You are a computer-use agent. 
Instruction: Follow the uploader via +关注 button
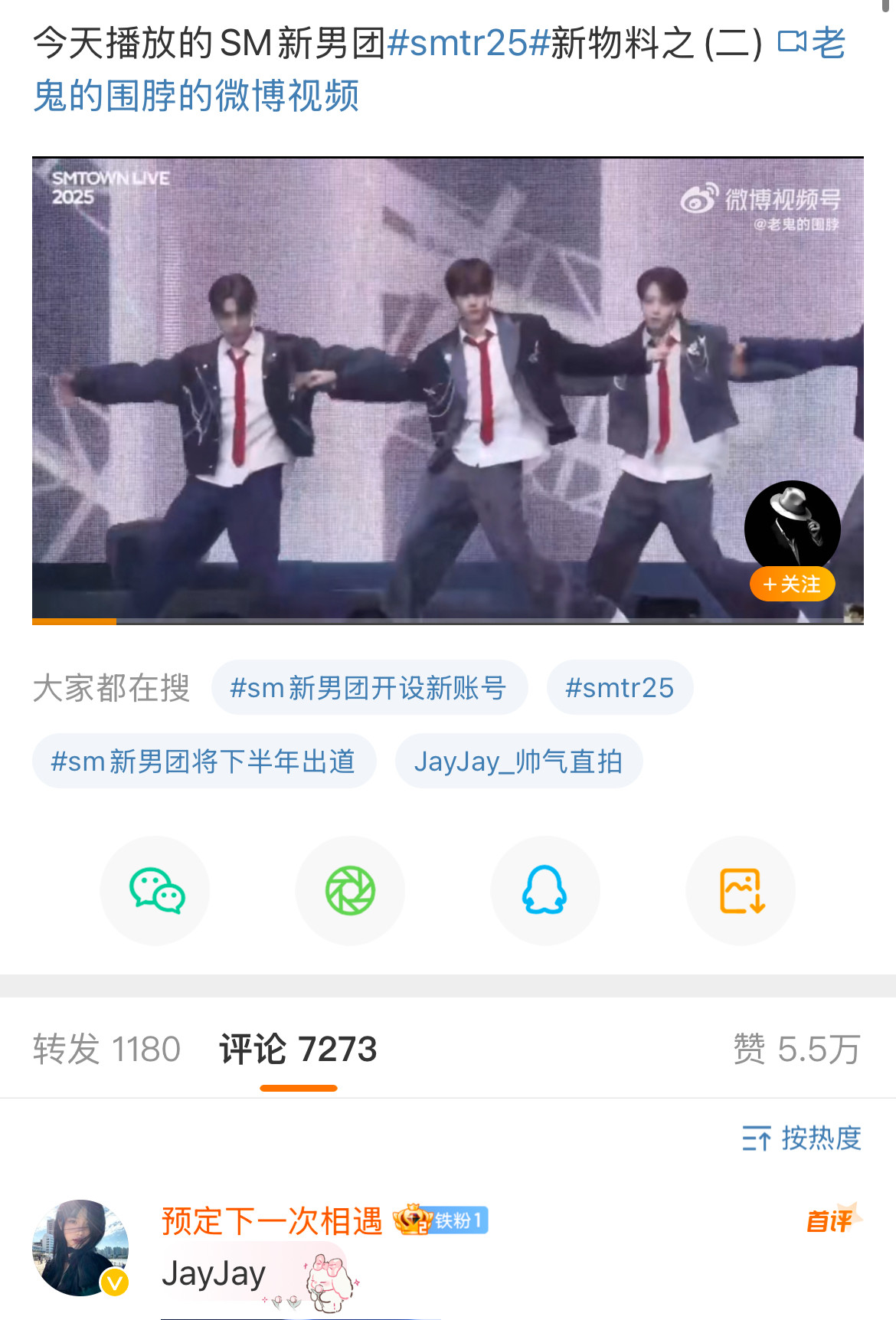pos(792,585)
